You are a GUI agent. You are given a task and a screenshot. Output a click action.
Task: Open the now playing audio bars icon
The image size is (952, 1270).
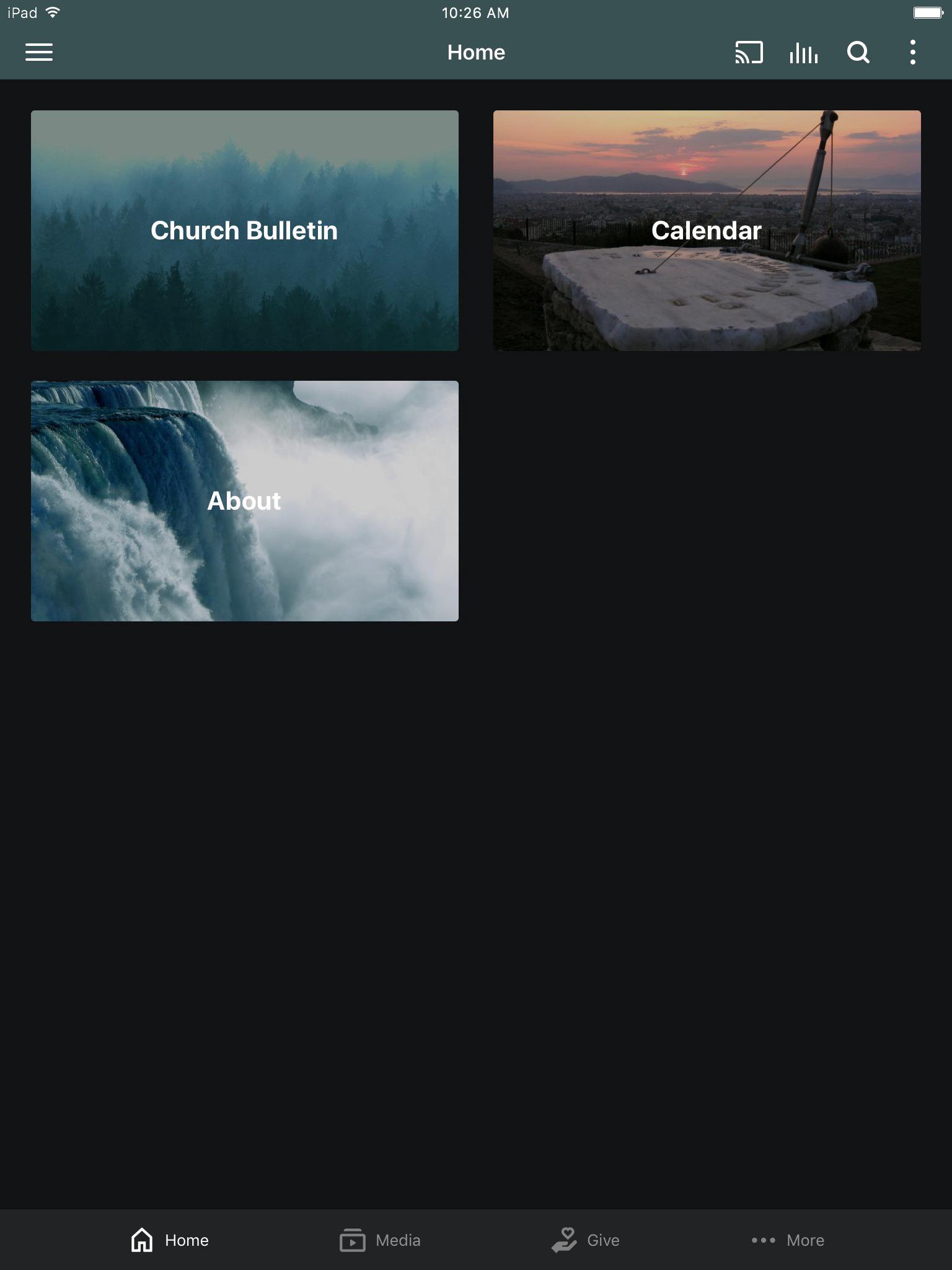803,53
